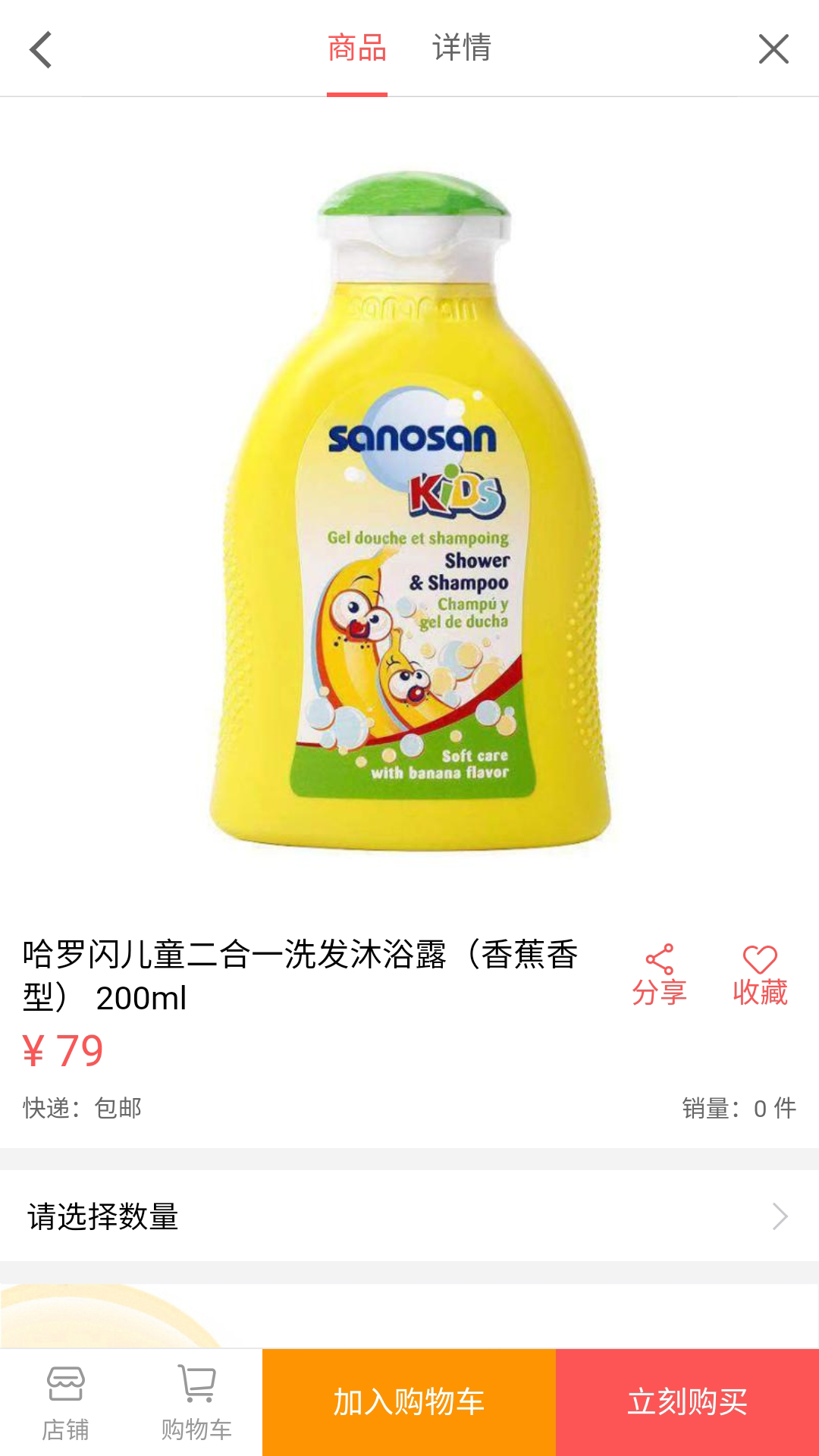Tap 加入购物车 to add to cart
Image resolution: width=819 pixels, height=1456 pixels.
tap(409, 1402)
